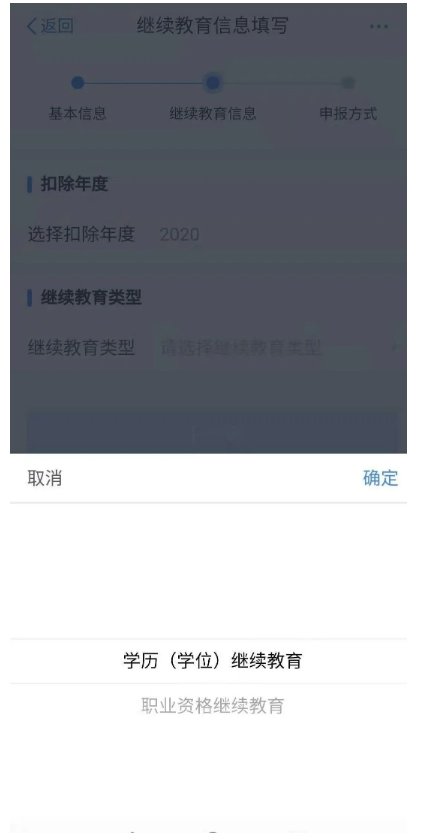The height and width of the screenshot is (840, 422).
Task: Go back with 返回 arrow
Action: pyautogui.click(x=50, y=26)
